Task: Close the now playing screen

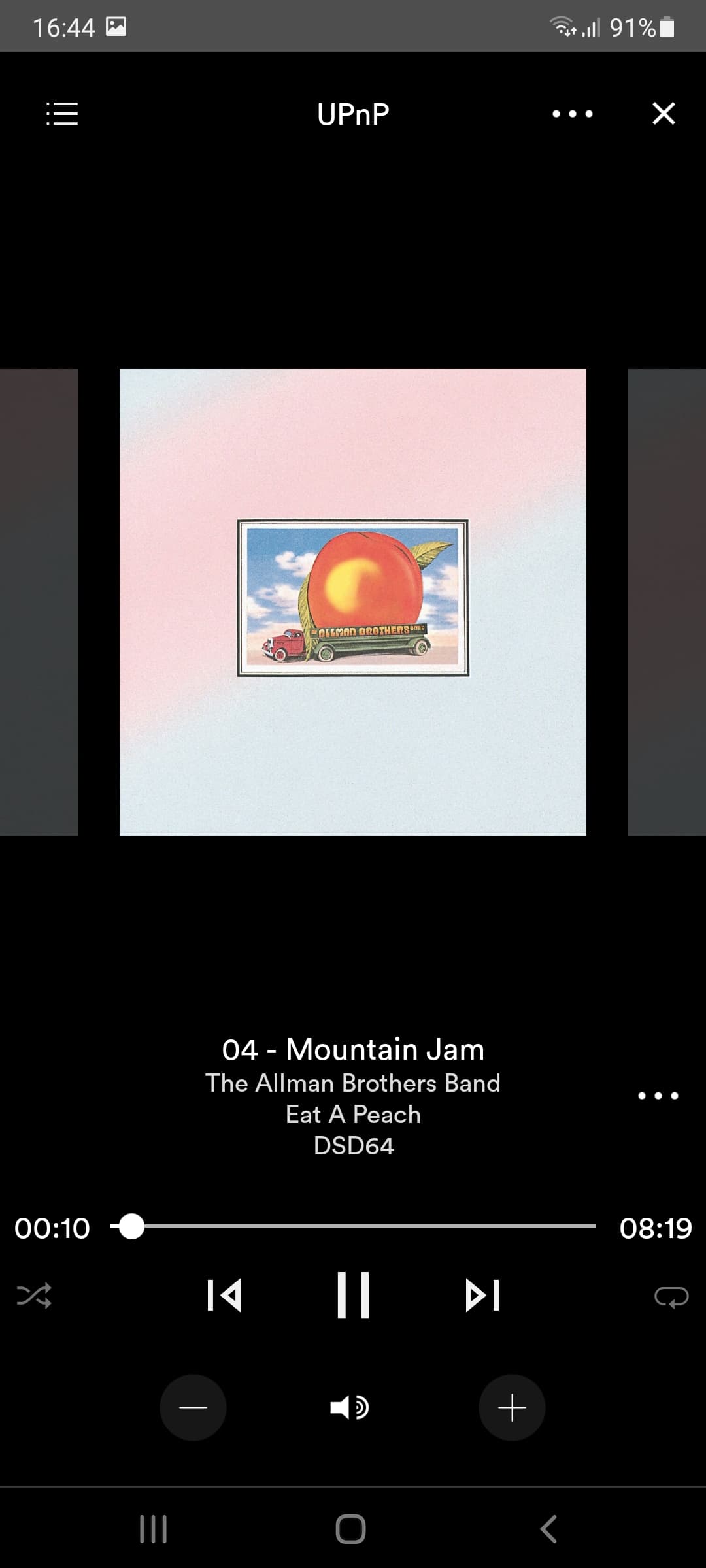Action: 664,114
